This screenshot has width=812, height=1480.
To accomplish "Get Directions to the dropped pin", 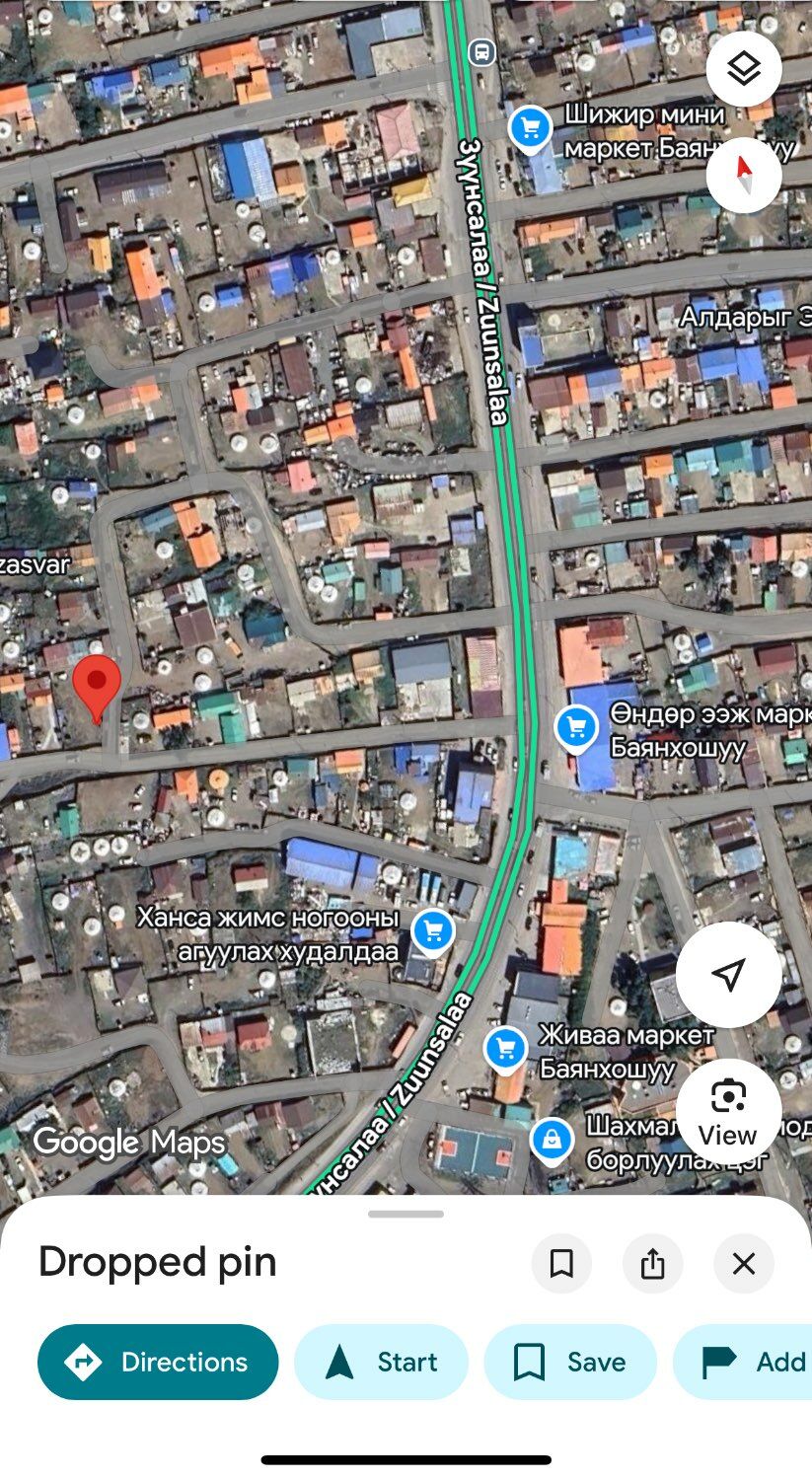I will [x=158, y=1362].
